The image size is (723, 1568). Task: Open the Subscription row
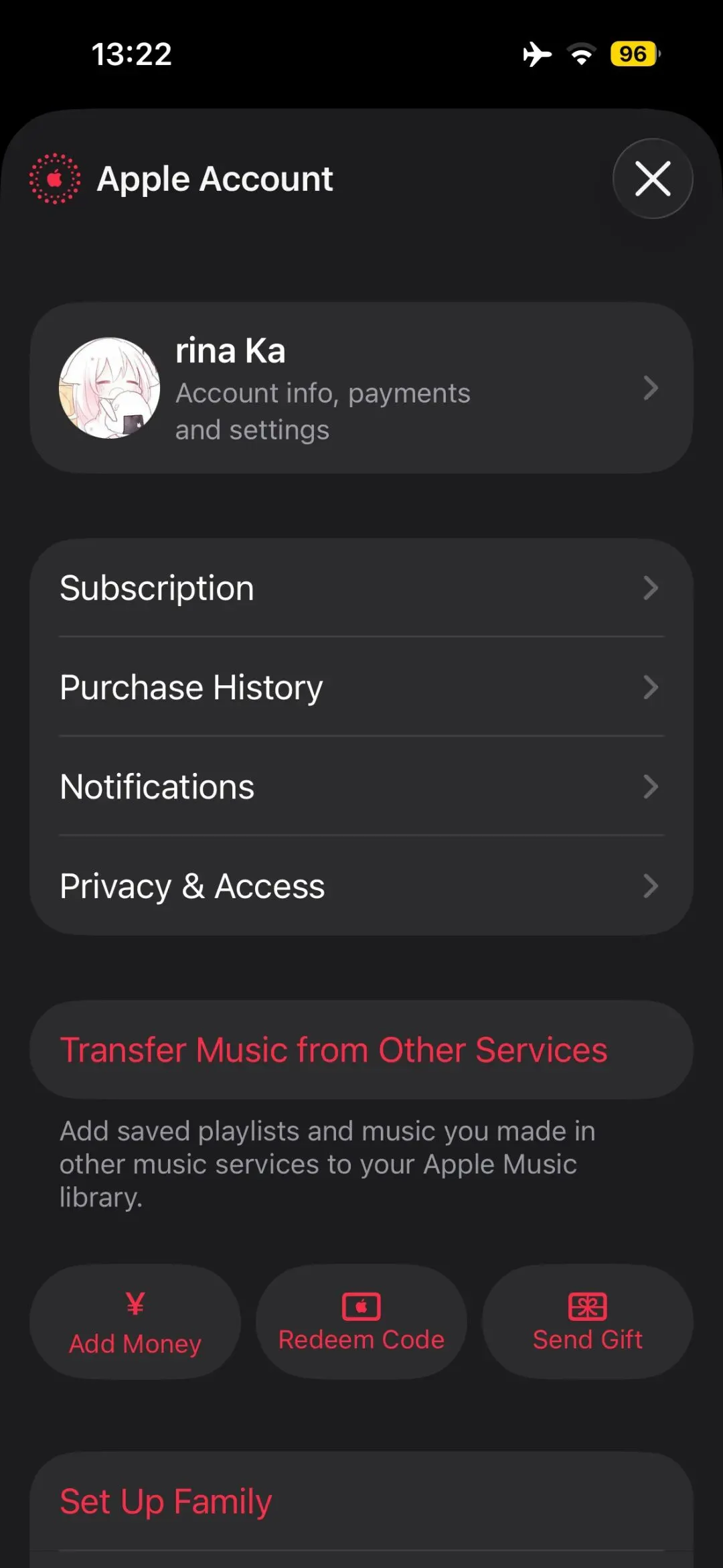pyautogui.click(x=361, y=588)
